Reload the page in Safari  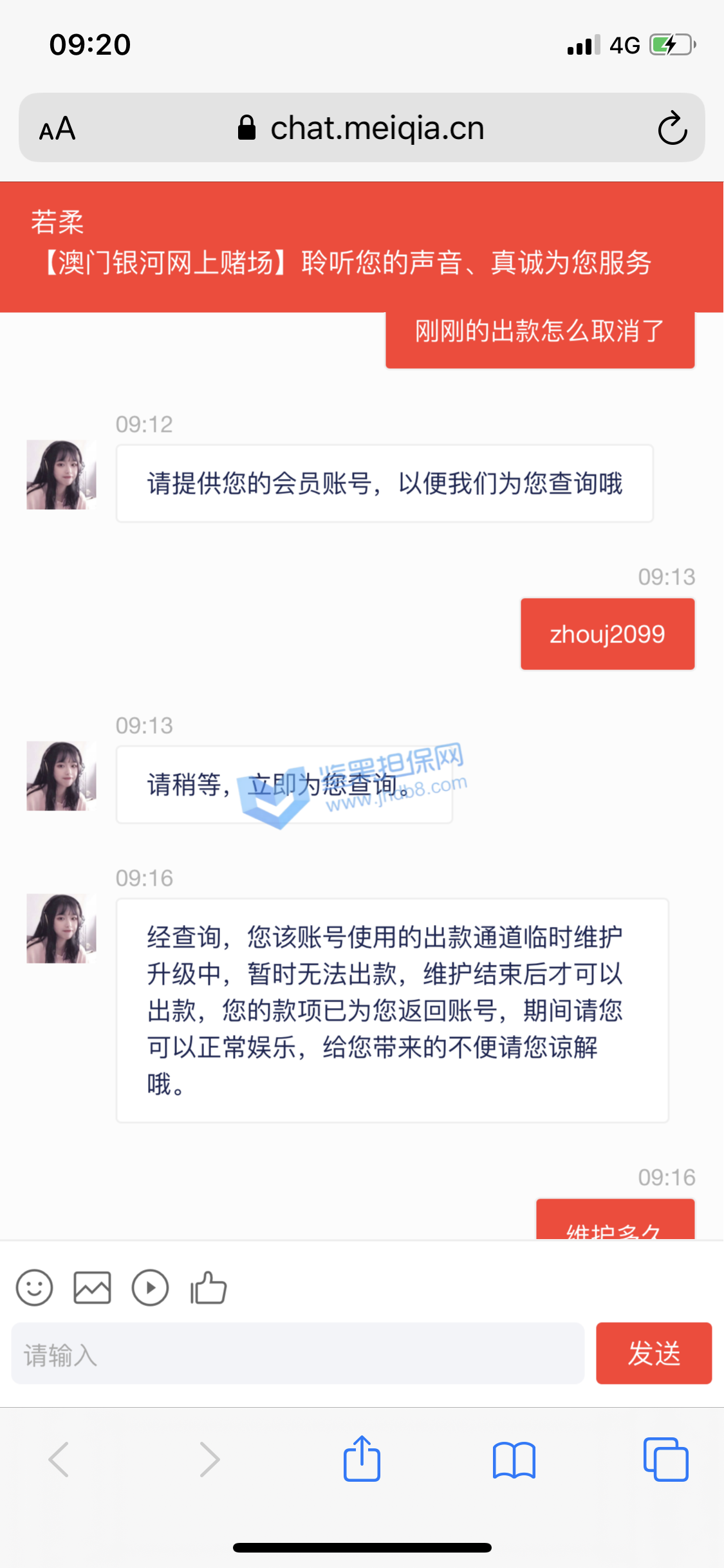[x=673, y=128]
